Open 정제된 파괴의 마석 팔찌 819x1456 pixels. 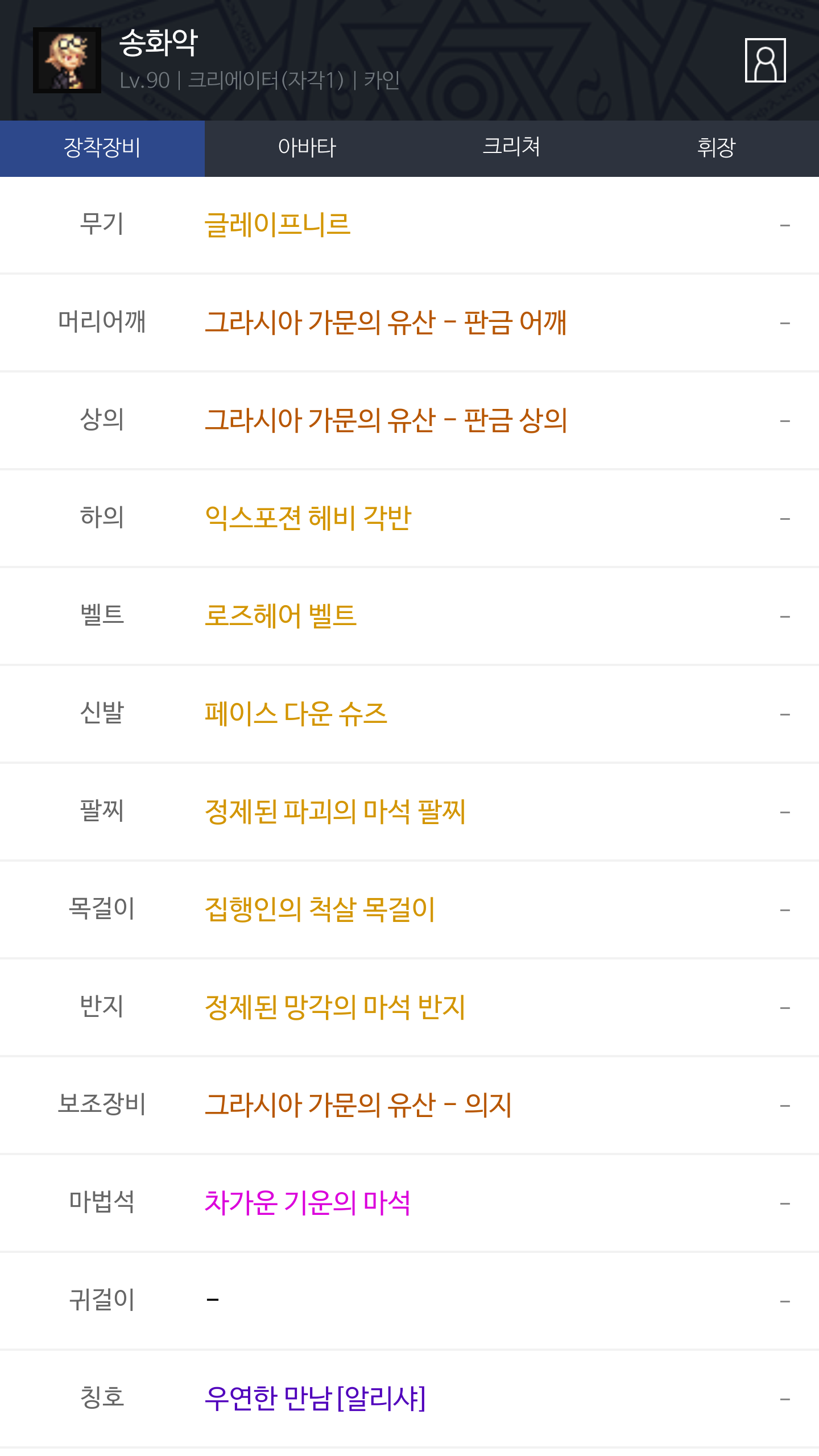pos(335,812)
